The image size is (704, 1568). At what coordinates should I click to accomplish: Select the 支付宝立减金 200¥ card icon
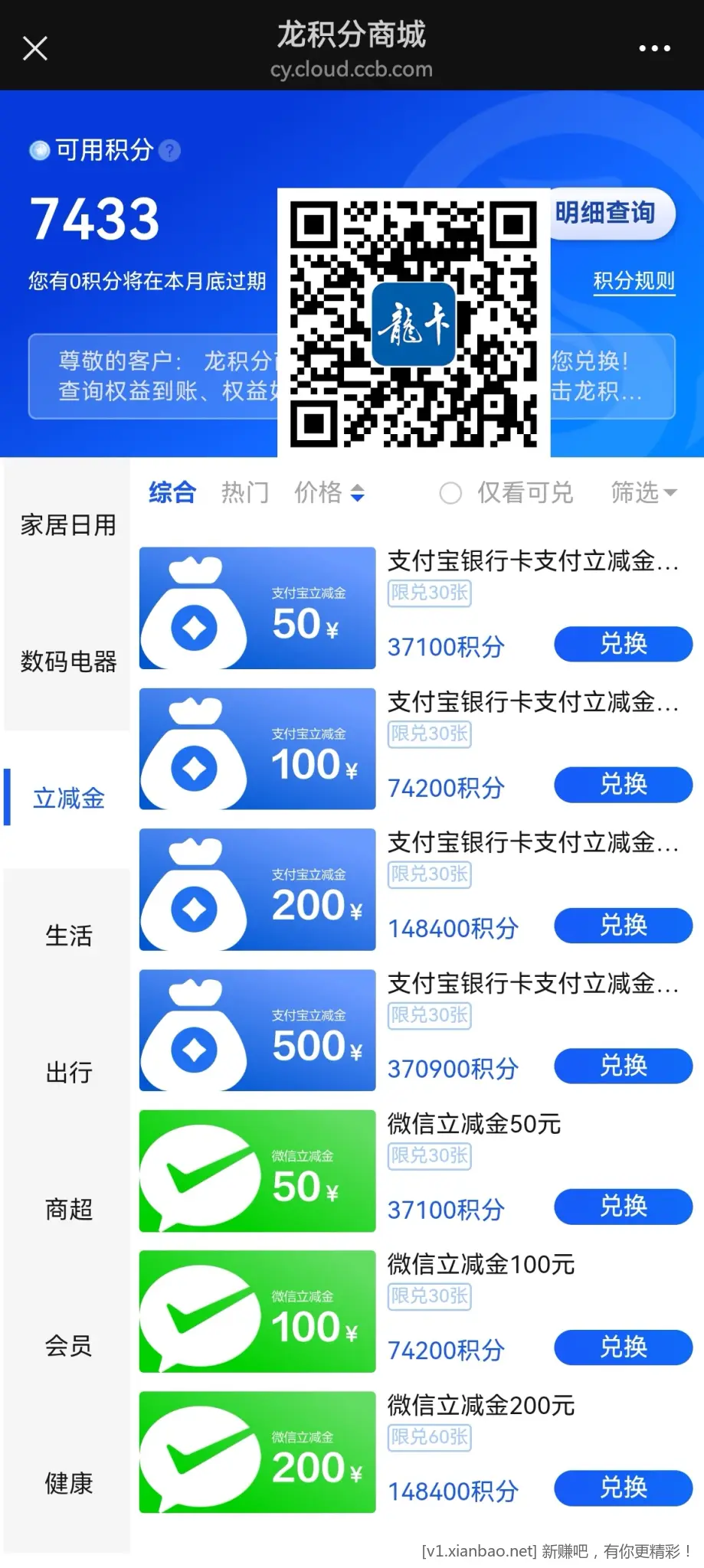pyautogui.click(x=257, y=890)
